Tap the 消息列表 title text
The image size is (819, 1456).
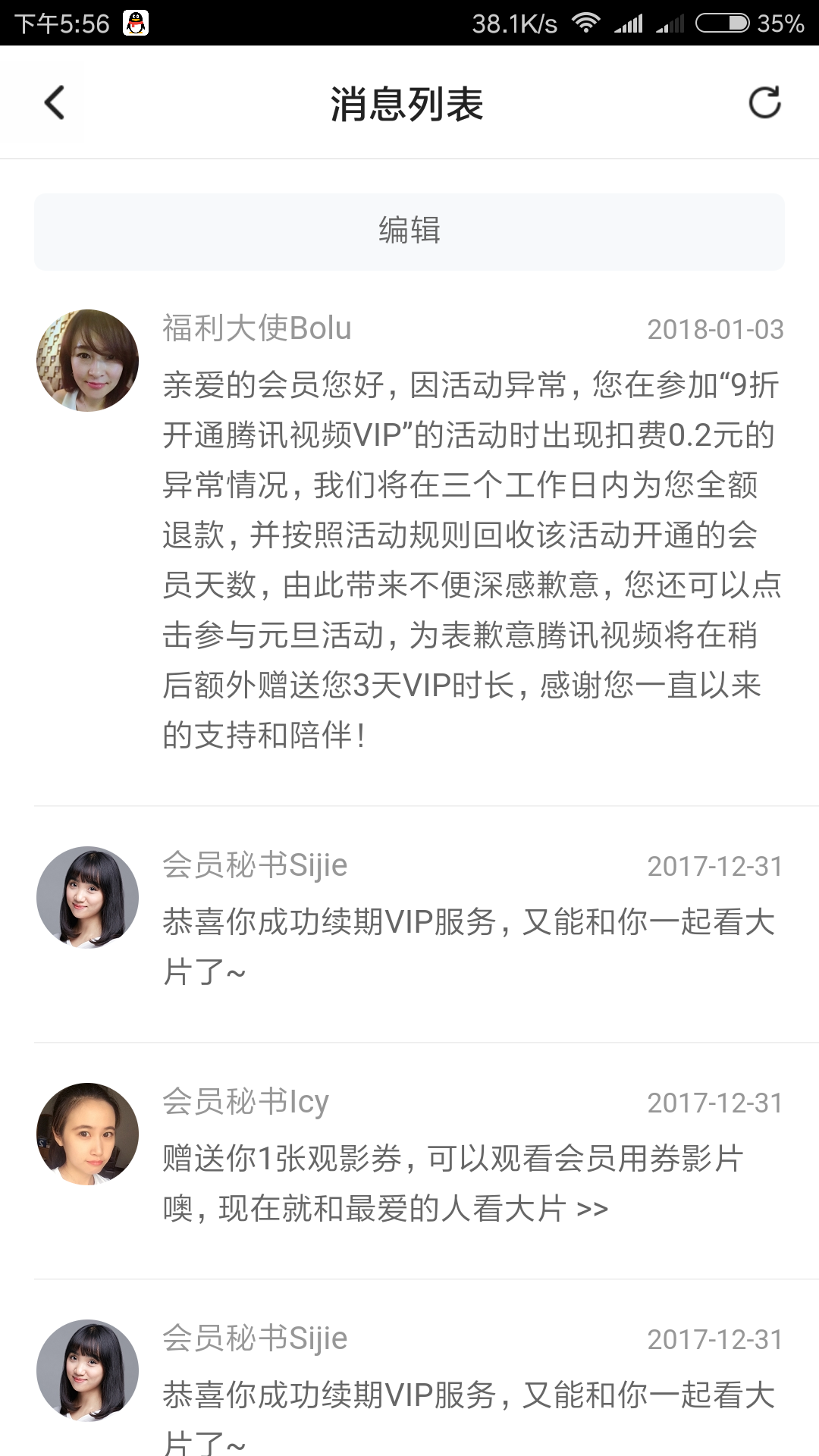tap(409, 102)
